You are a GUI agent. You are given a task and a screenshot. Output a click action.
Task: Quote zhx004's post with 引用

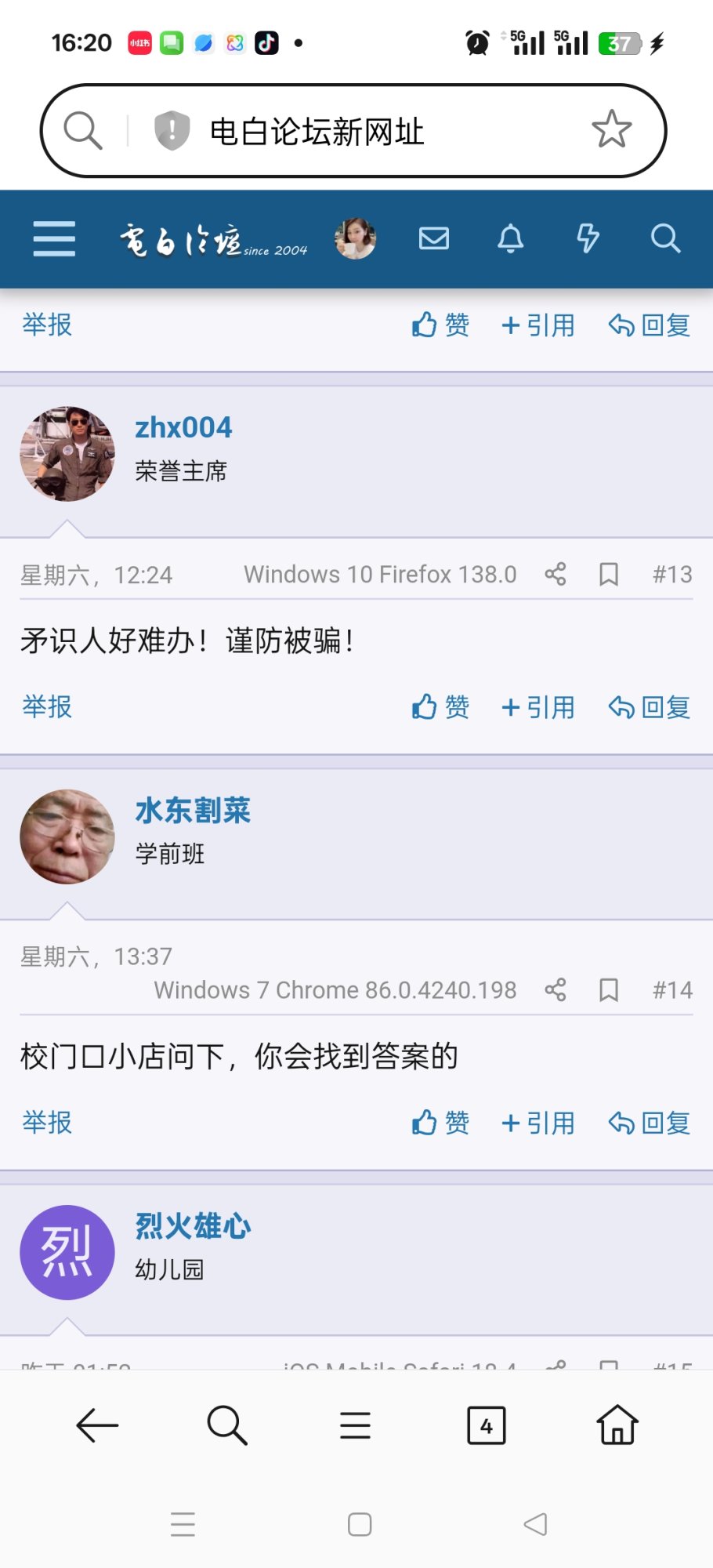[538, 707]
